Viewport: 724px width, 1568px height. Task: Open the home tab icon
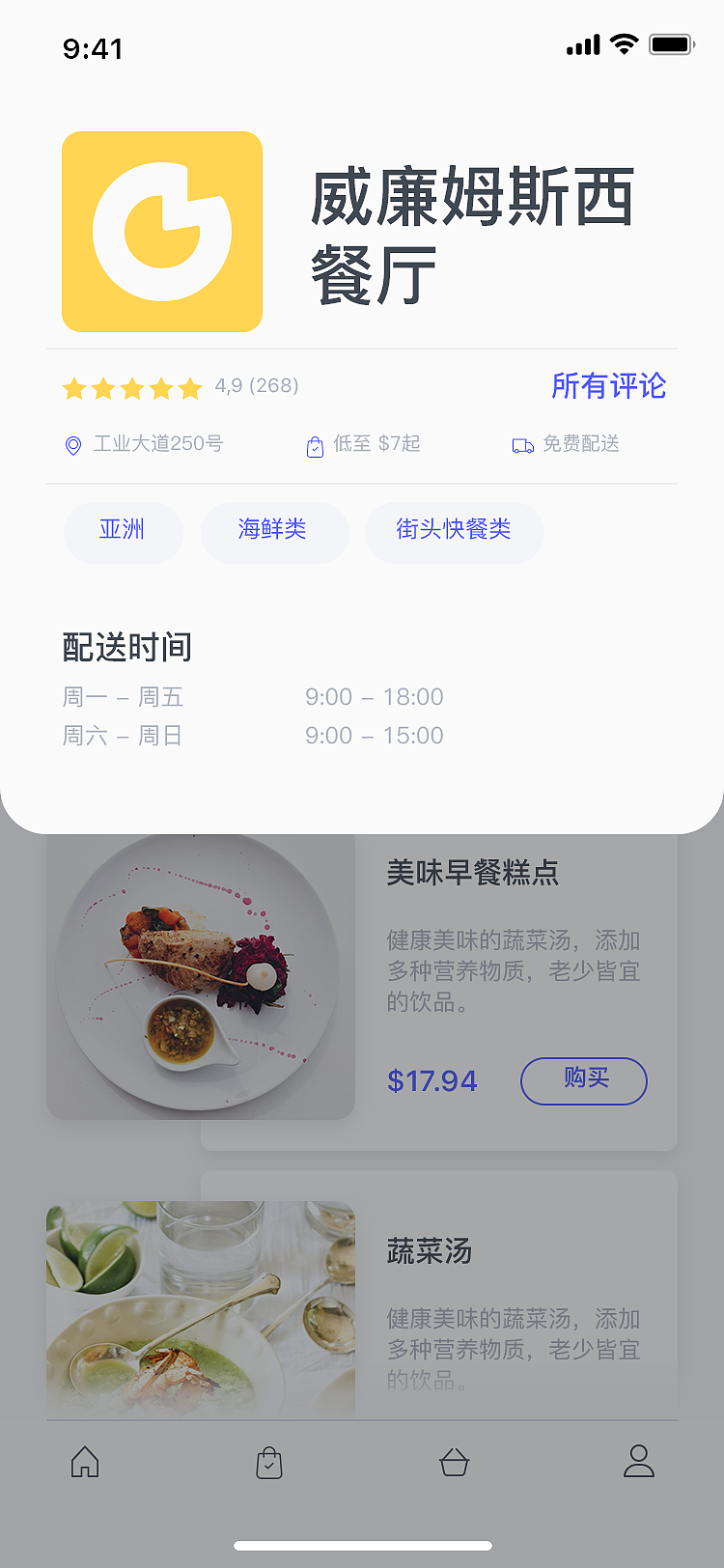tap(84, 1462)
